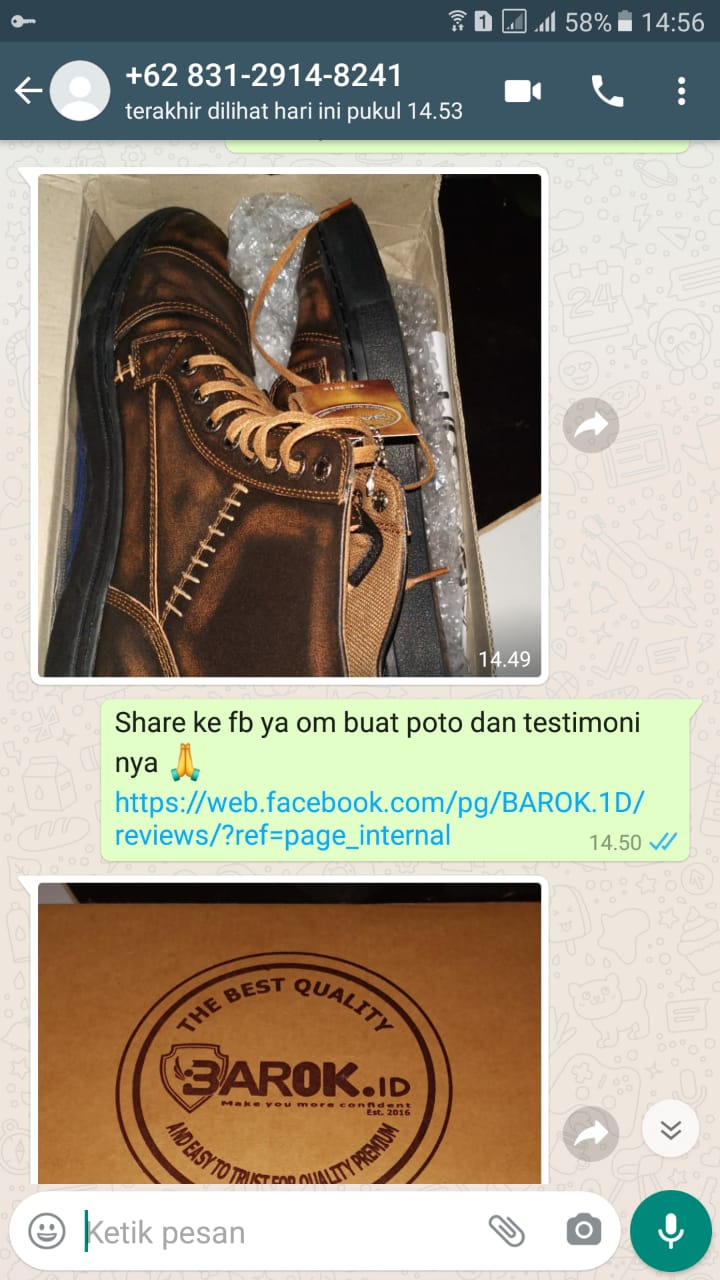Attach a file with the paperclip

pyautogui.click(x=506, y=1231)
